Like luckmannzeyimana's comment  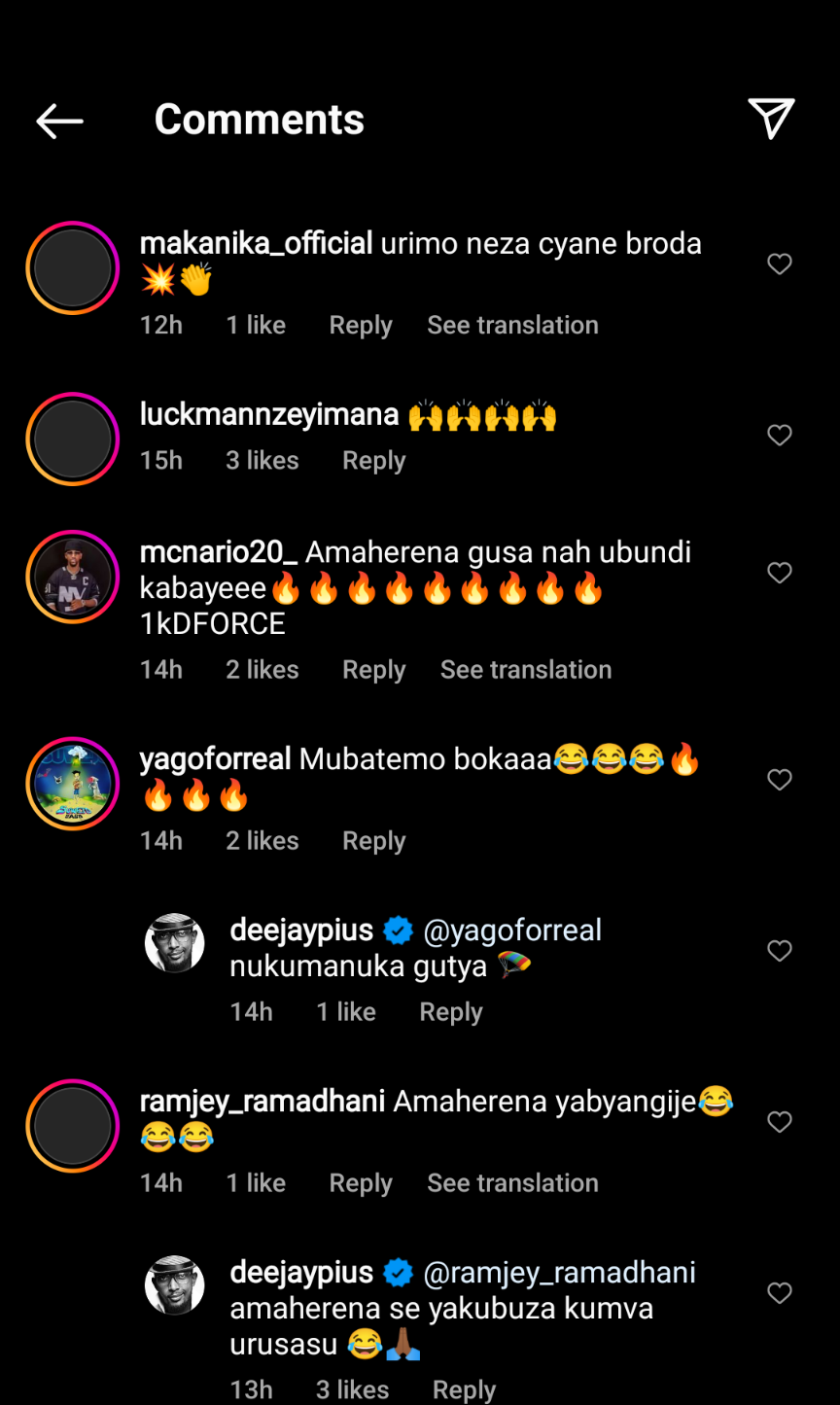pyautogui.click(x=779, y=436)
